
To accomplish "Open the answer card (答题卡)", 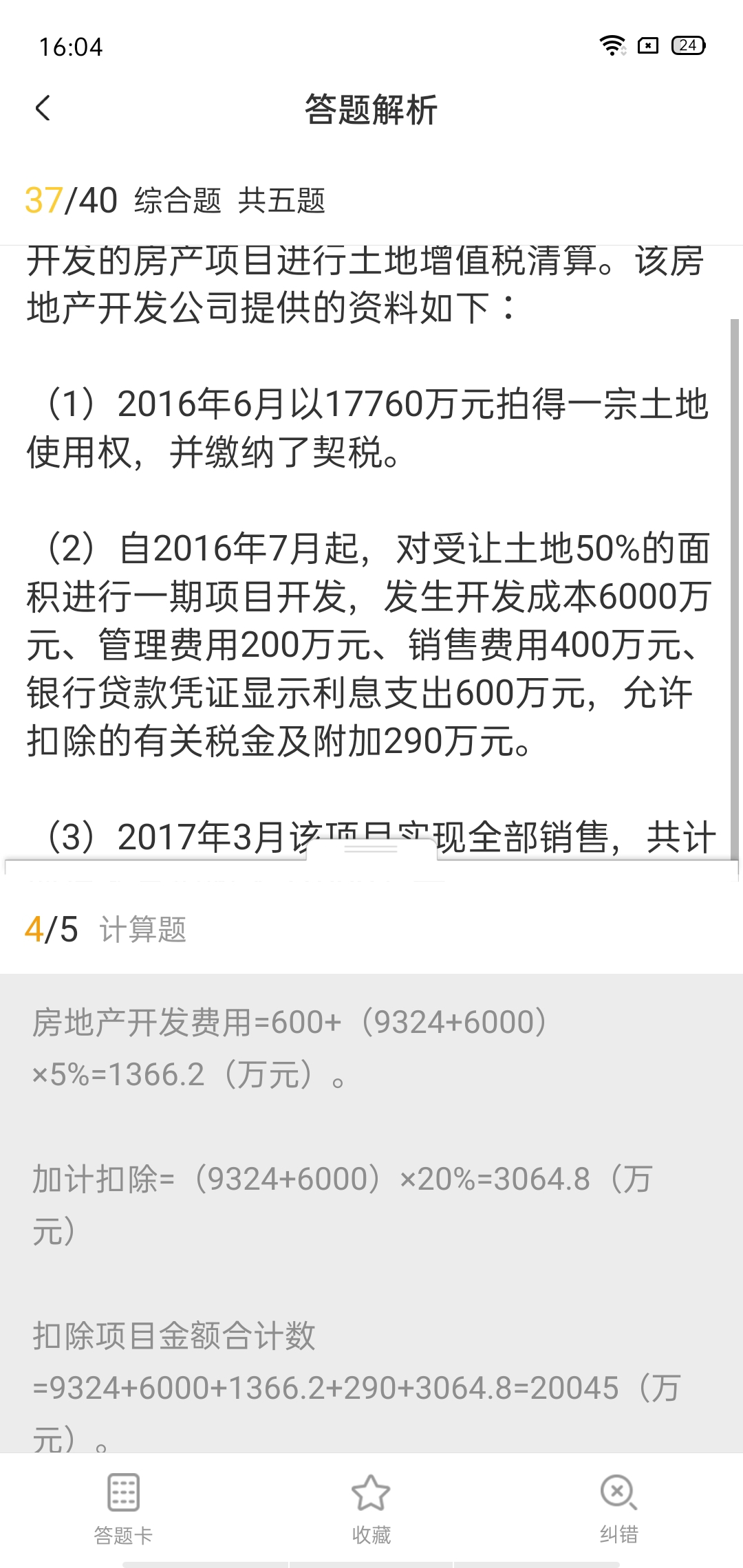I will 124,1506.
